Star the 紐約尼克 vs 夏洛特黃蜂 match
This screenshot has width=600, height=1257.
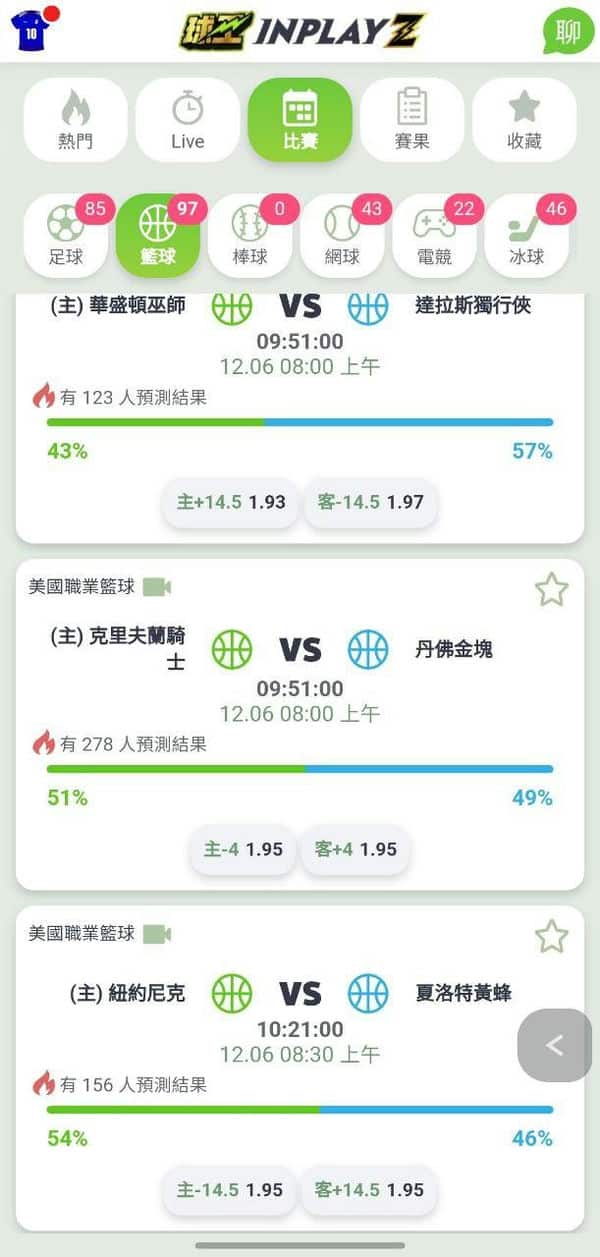[551, 937]
